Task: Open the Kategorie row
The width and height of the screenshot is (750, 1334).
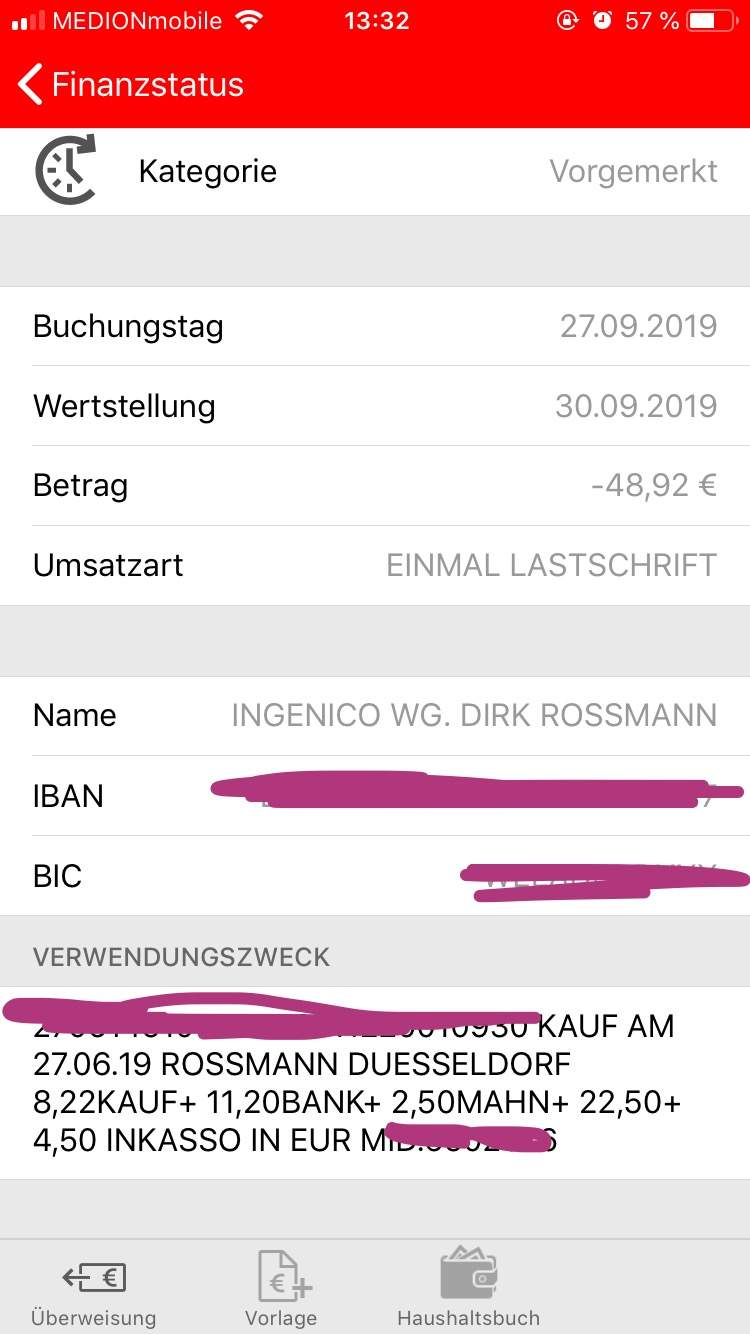Action: point(375,172)
